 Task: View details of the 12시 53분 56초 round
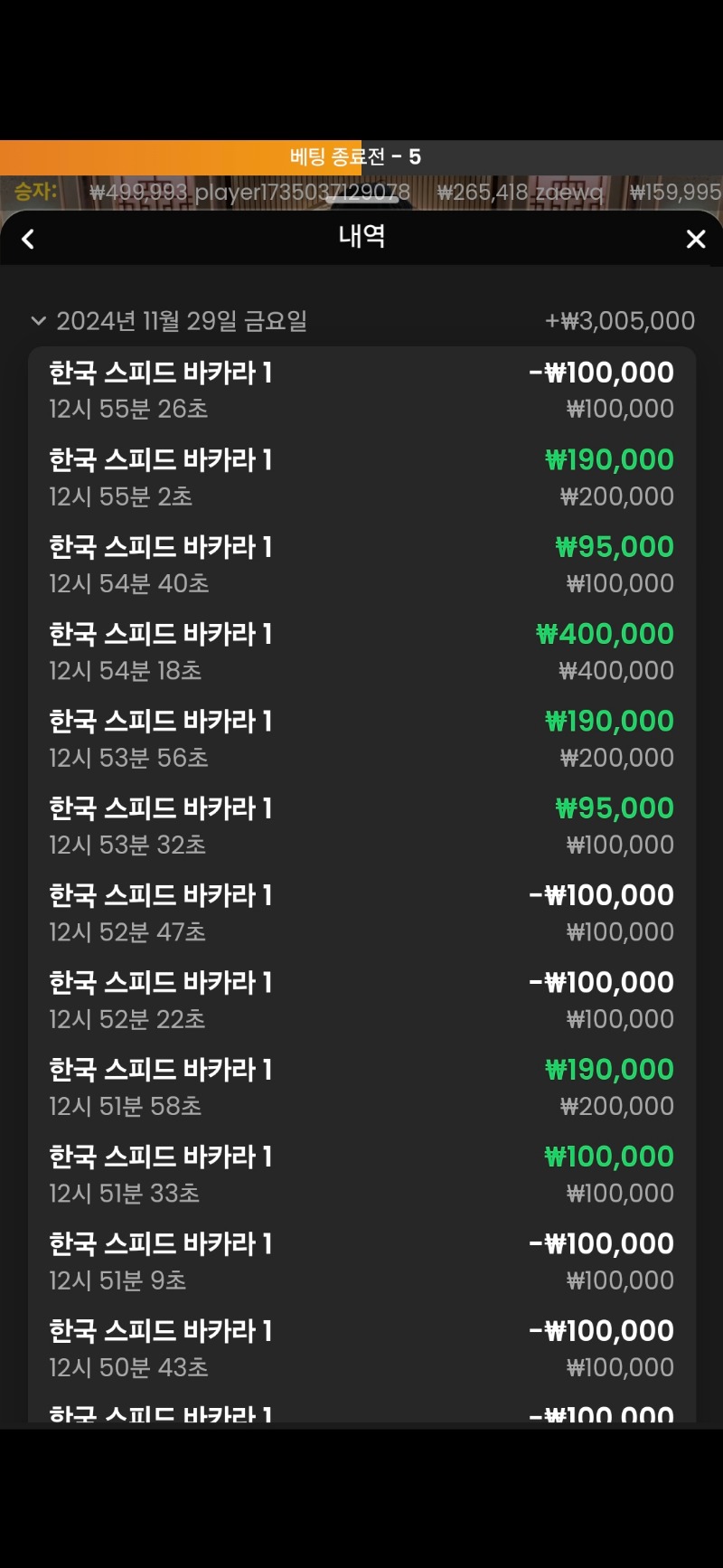(361, 739)
